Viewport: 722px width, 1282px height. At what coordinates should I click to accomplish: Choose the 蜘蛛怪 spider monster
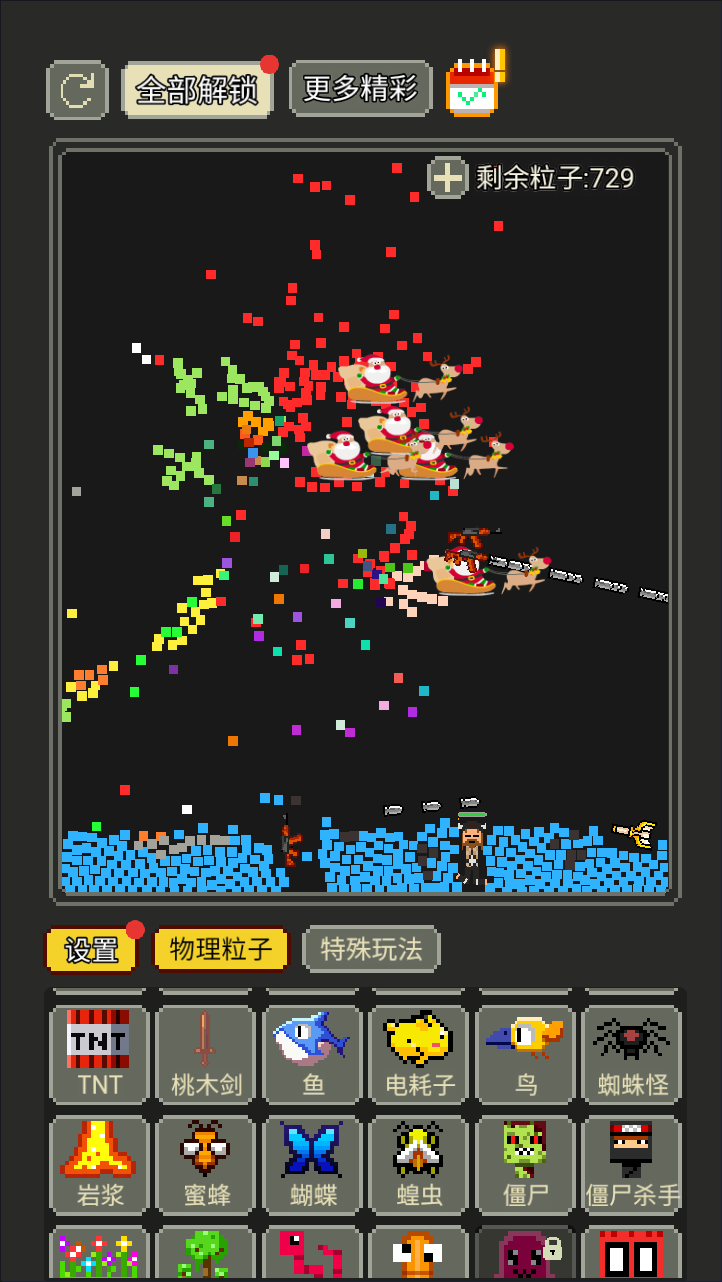coord(632,1054)
